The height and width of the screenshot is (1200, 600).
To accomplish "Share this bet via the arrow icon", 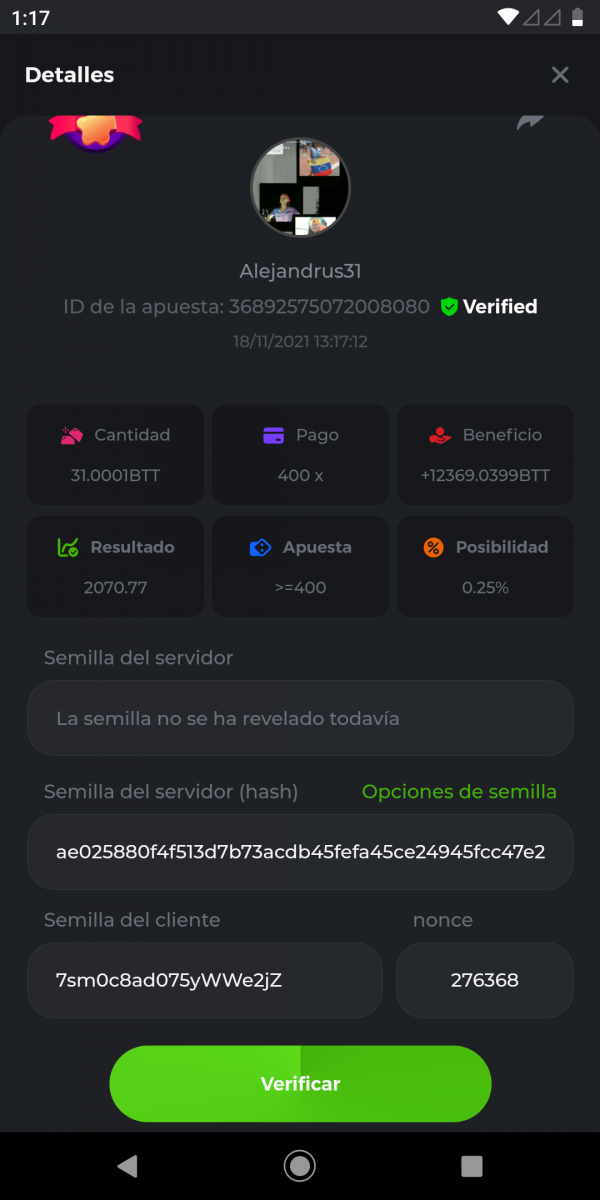I will click(530, 122).
